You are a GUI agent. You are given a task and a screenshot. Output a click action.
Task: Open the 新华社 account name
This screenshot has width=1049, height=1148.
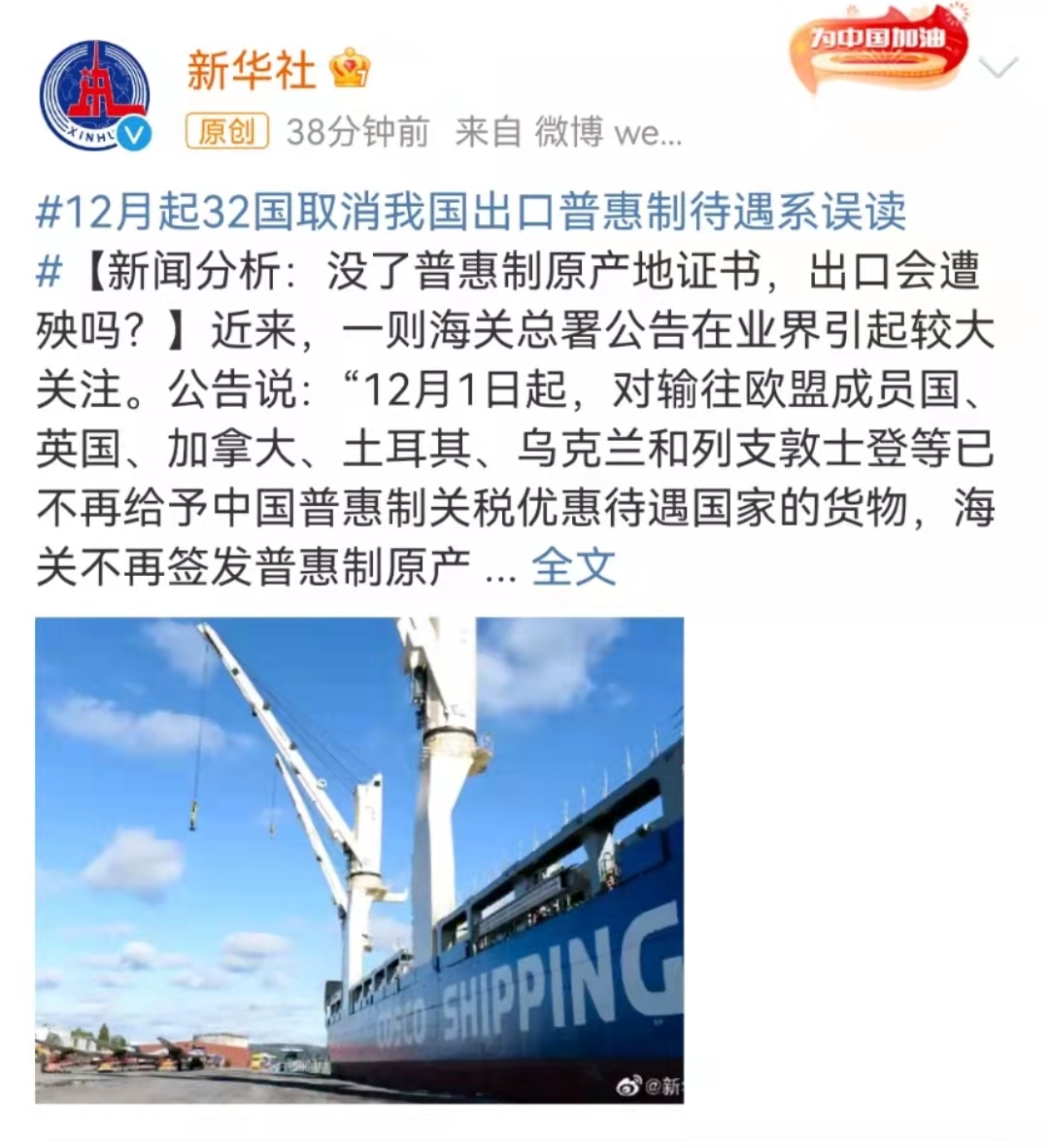click(x=251, y=70)
